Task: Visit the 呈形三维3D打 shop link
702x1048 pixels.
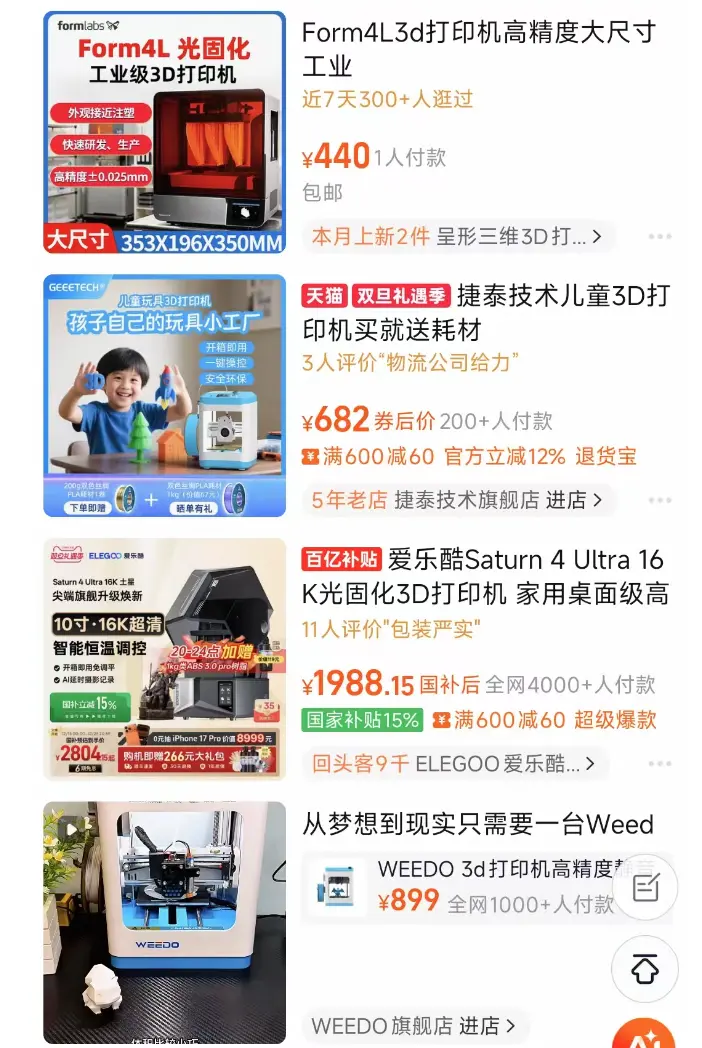Action: (x=458, y=237)
